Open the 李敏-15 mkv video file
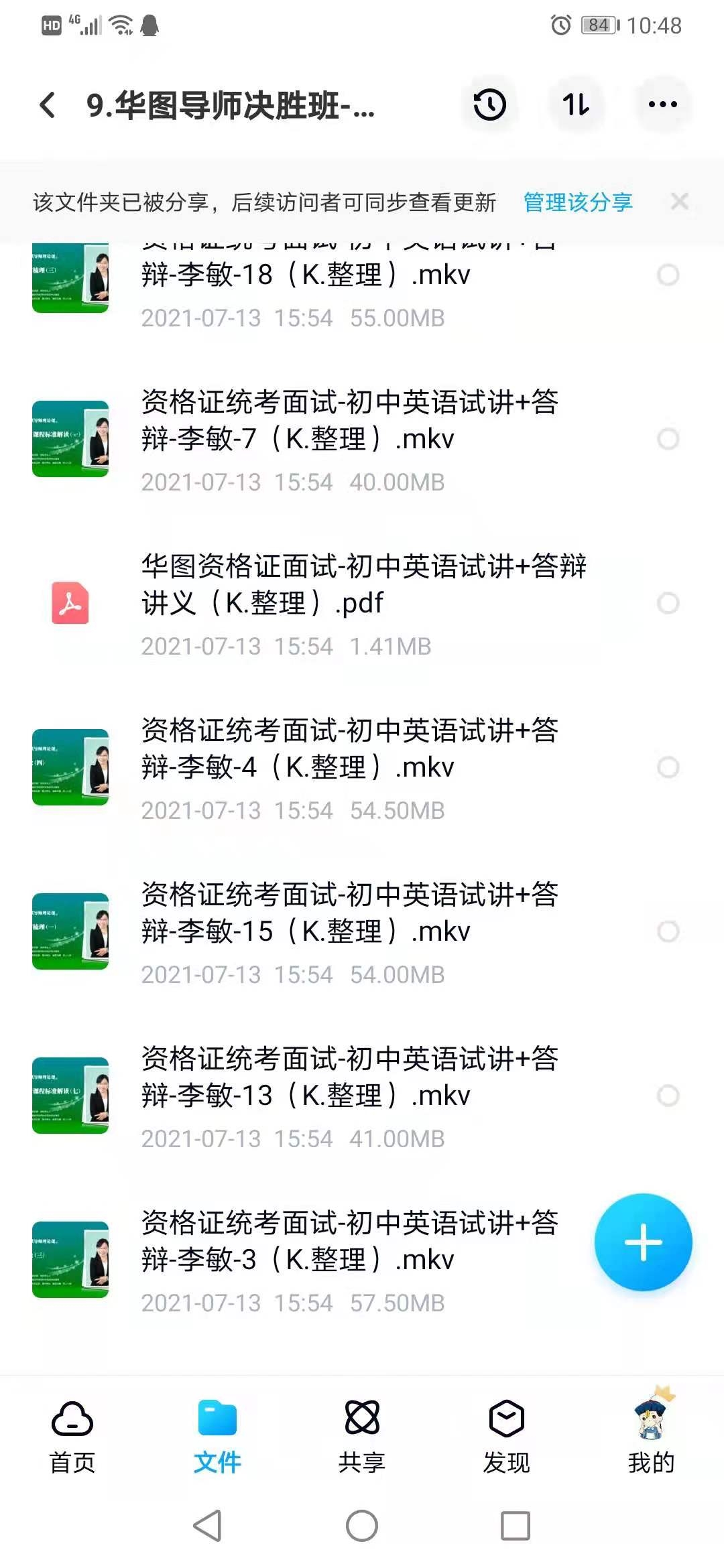Viewport: 724px width, 1568px height. [349, 931]
